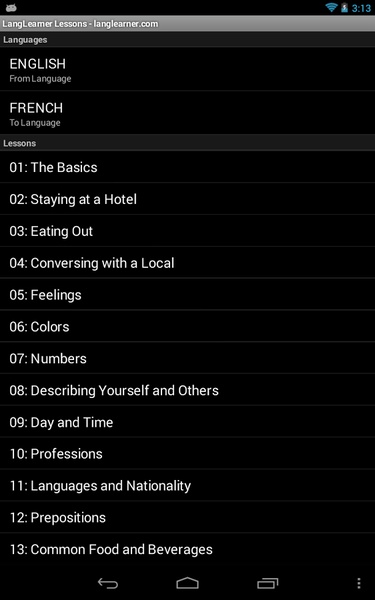Open lesson 01: The Basics

pos(188,167)
